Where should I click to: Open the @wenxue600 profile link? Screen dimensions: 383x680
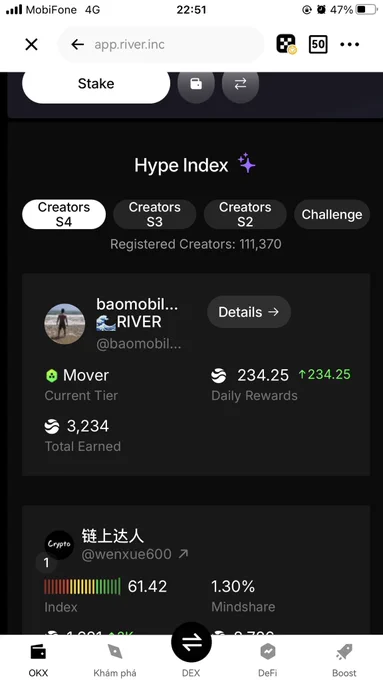point(135,554)
